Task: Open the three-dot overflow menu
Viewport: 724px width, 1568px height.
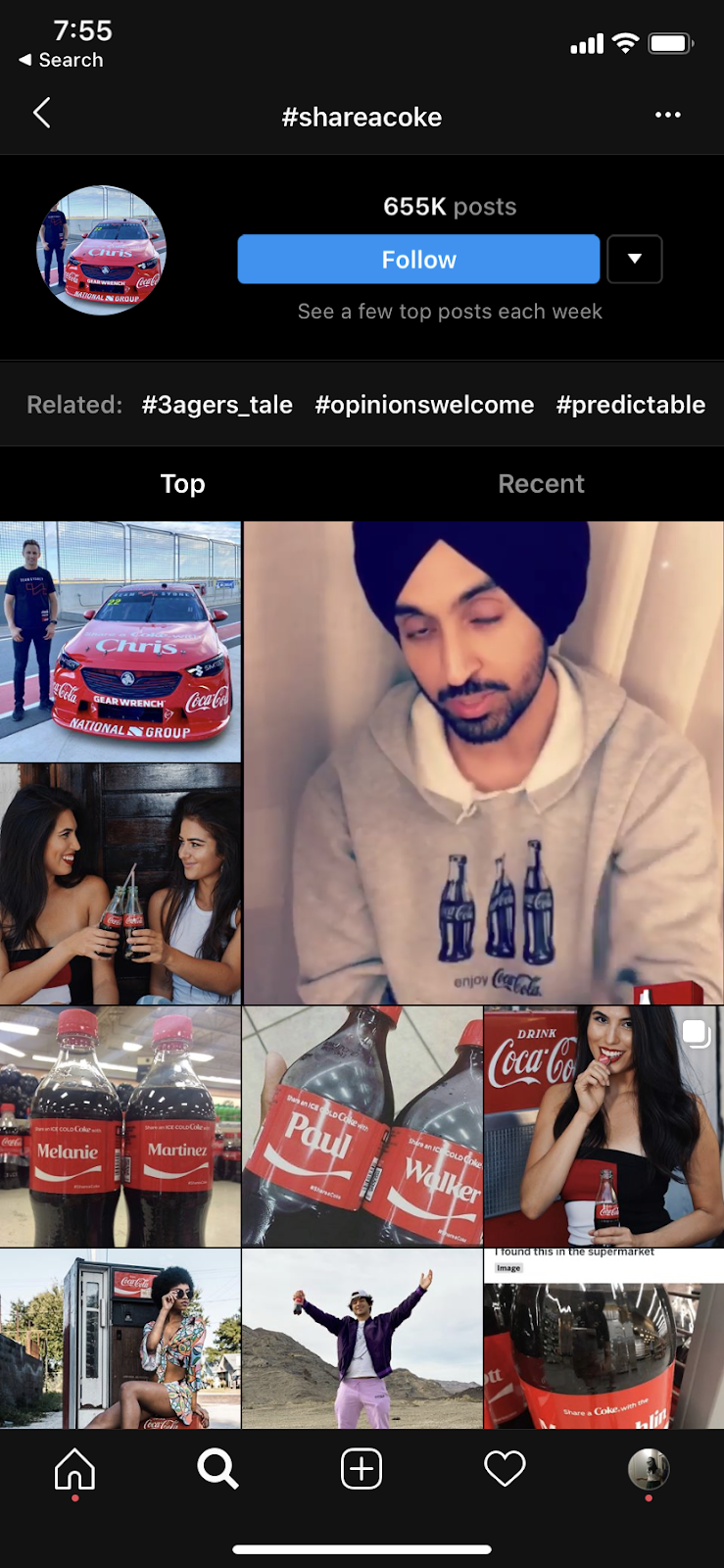Action: click(x=667, y=115)
